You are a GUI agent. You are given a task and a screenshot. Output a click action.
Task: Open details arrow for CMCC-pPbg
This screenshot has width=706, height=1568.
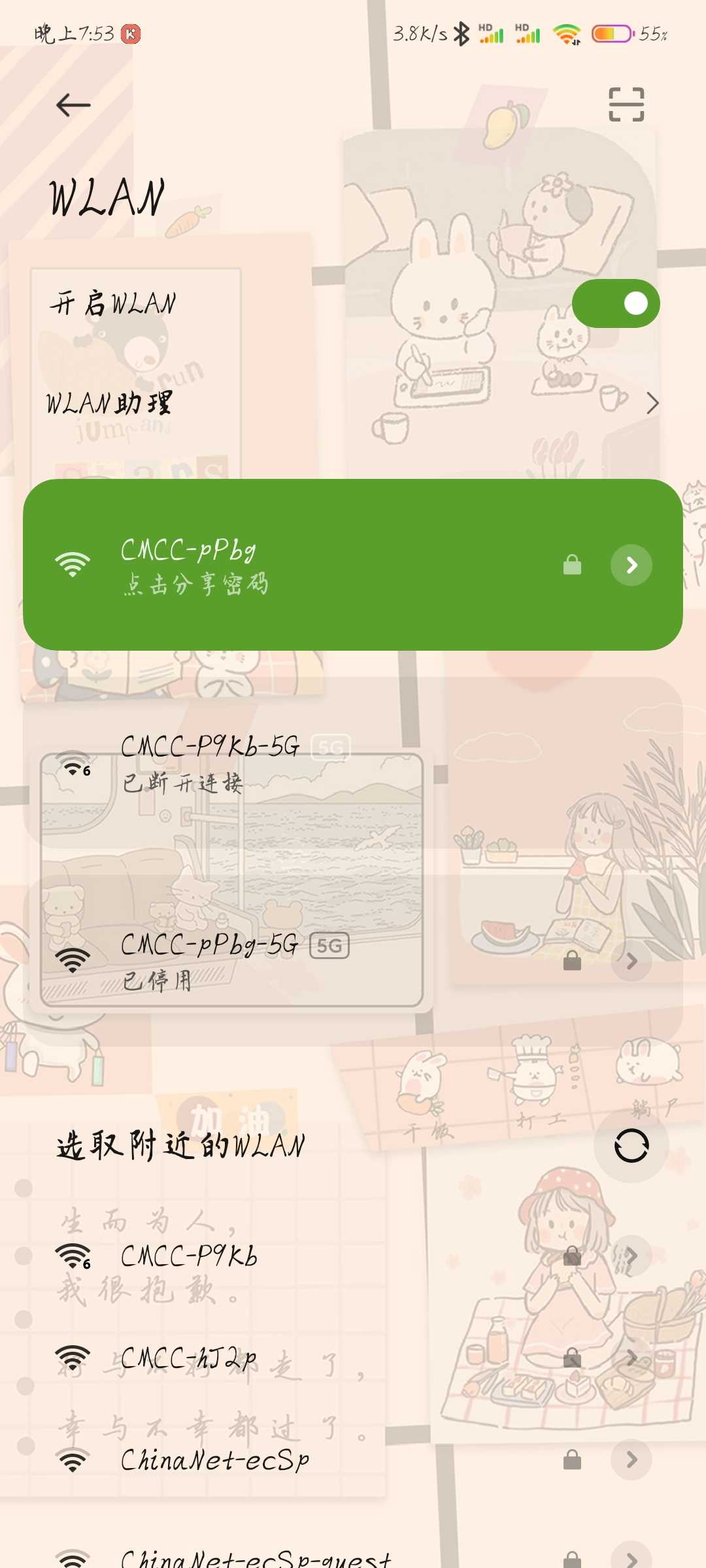pyautogui.click(x=631, y=565)
